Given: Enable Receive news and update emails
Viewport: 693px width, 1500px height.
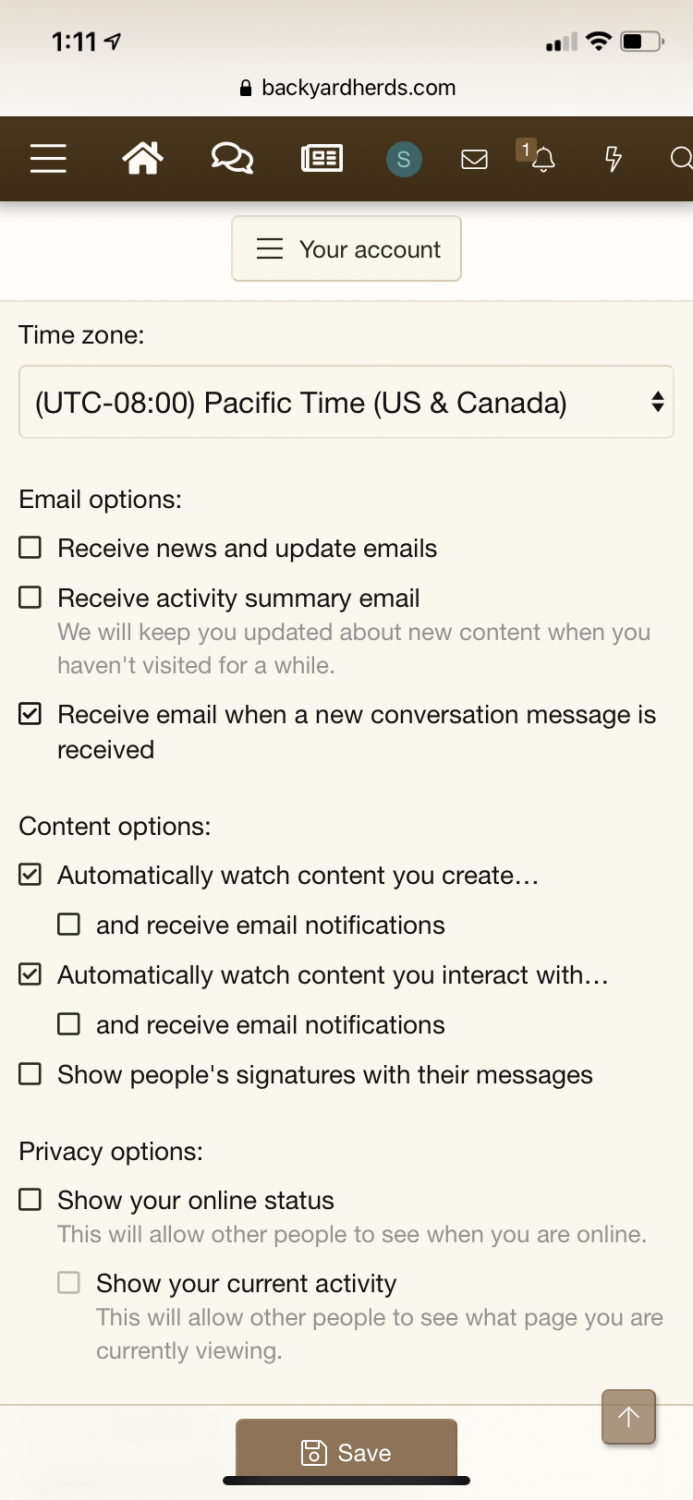Looking at the screenshot, I should (x=31, y=548).
